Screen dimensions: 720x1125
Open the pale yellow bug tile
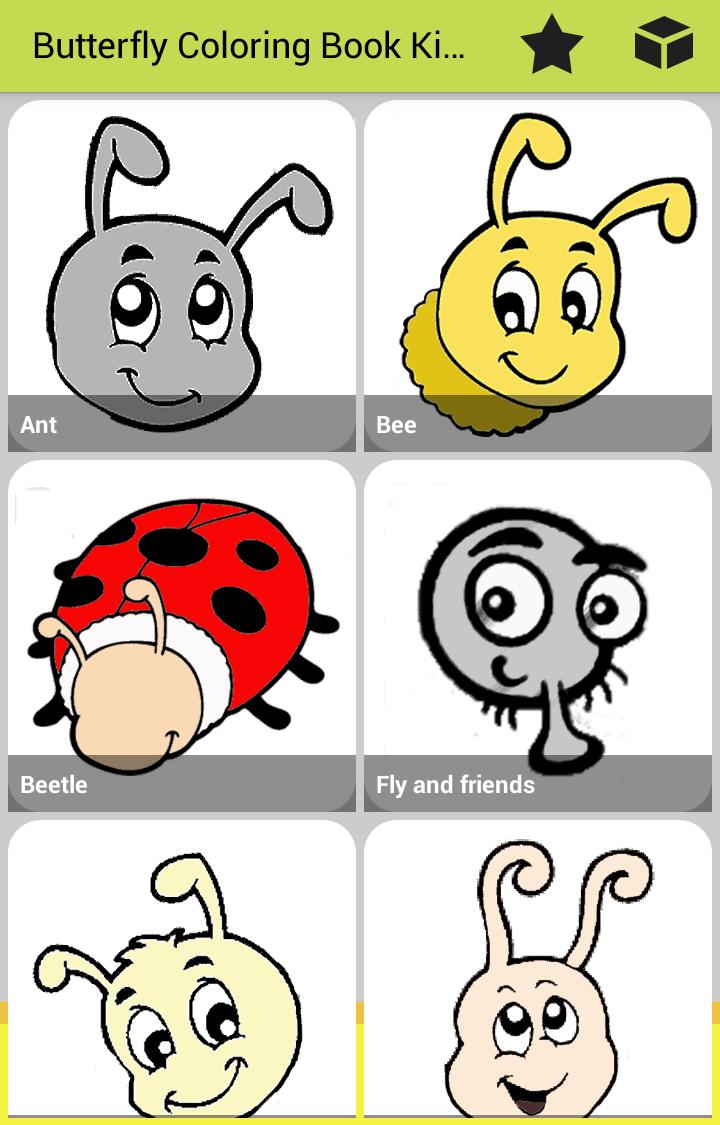182,970
